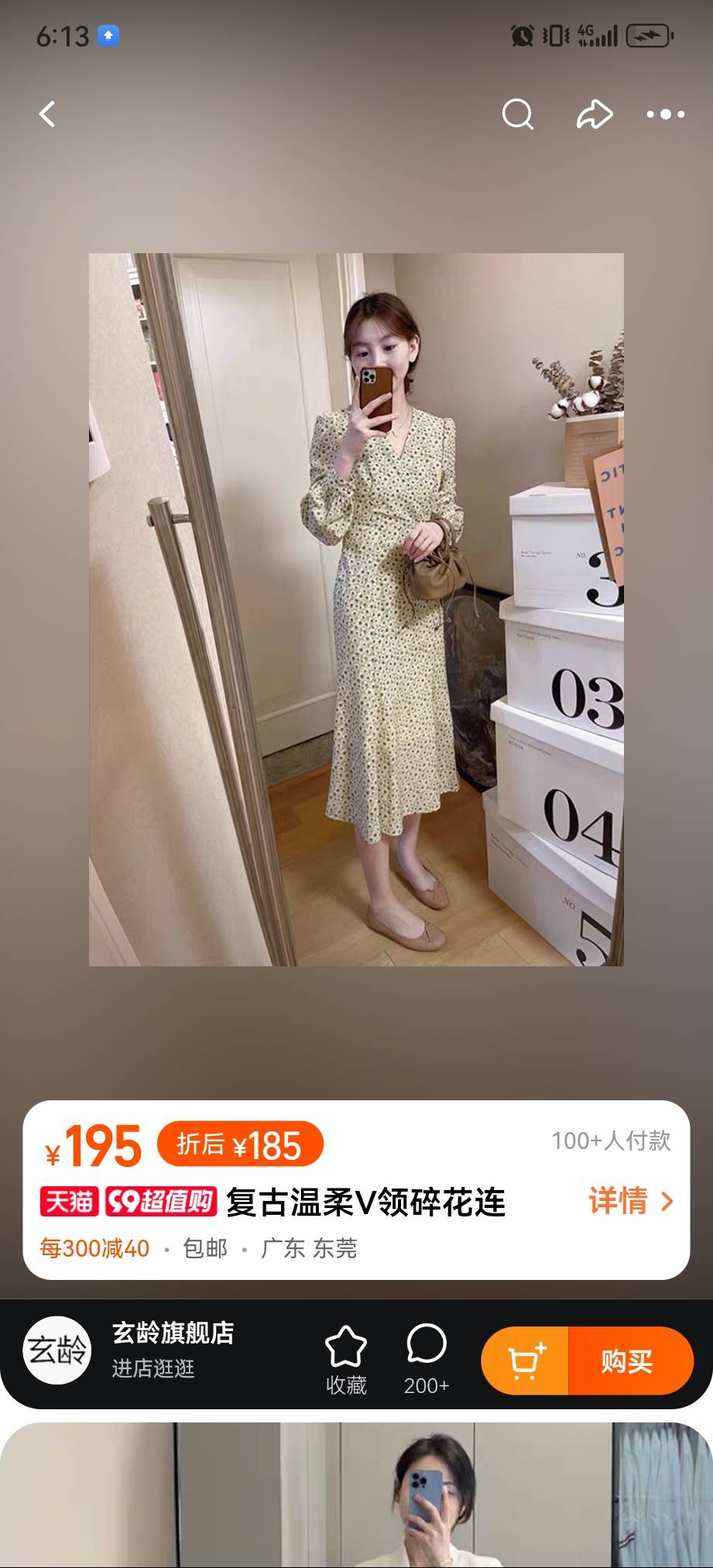Open the 200+ comments
Image resolution: width=713 pixels, height=1568 pixels.
click(x=426, y=1360)
